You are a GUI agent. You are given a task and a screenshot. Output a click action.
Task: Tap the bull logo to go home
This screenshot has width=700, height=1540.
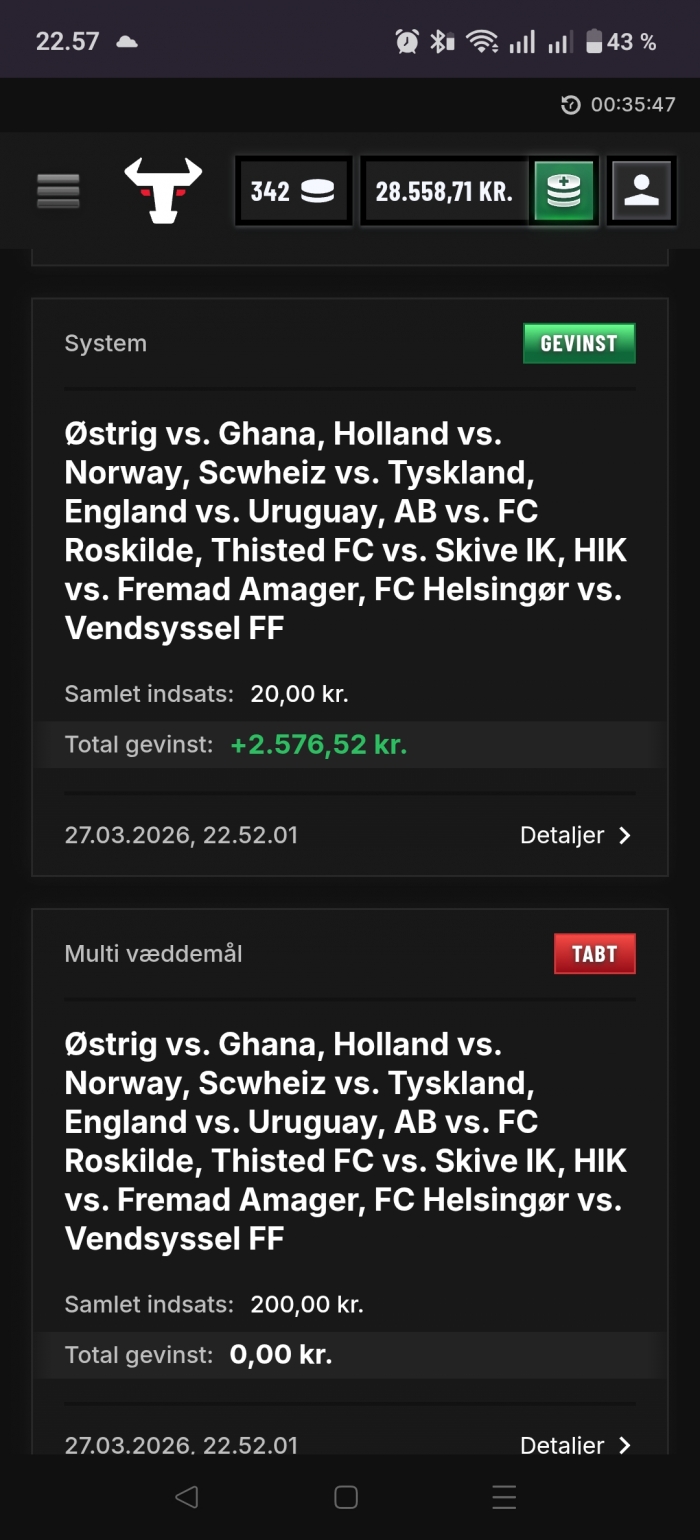(x=163, y=190)
